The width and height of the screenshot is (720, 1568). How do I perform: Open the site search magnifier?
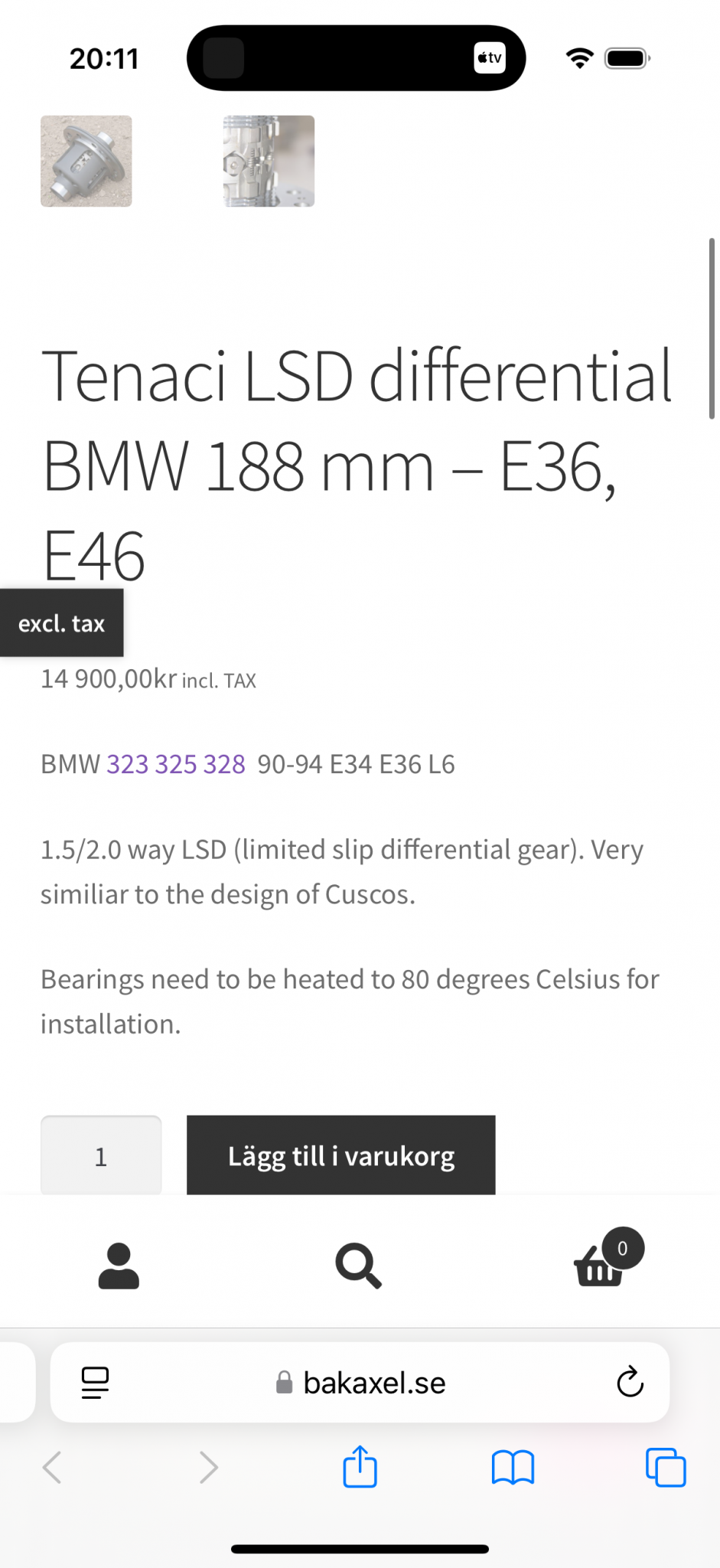click(358, 1266)
